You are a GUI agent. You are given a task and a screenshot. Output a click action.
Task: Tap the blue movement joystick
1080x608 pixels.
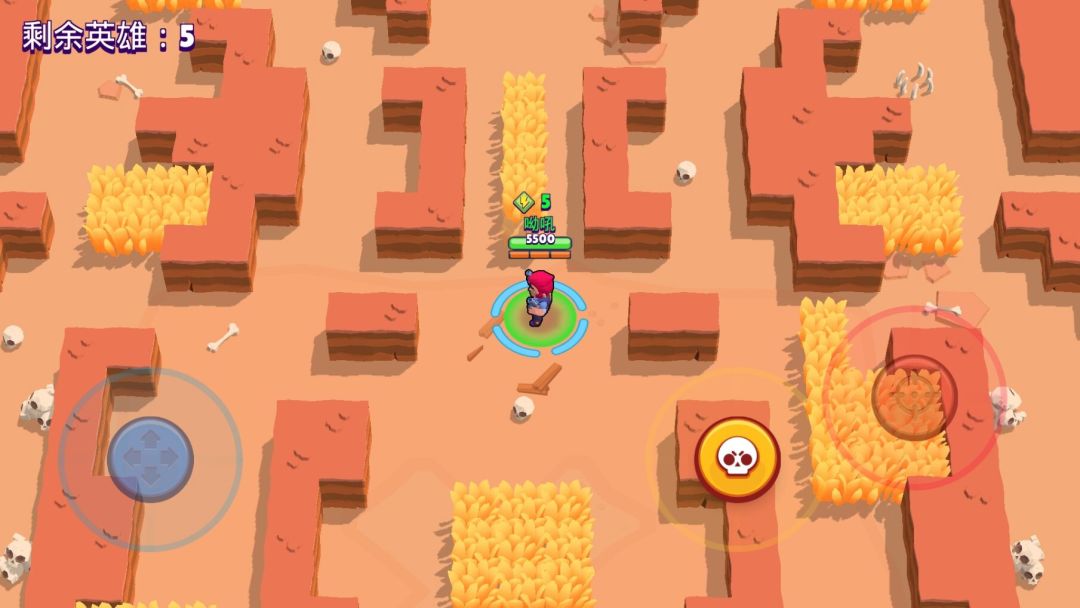150,459
